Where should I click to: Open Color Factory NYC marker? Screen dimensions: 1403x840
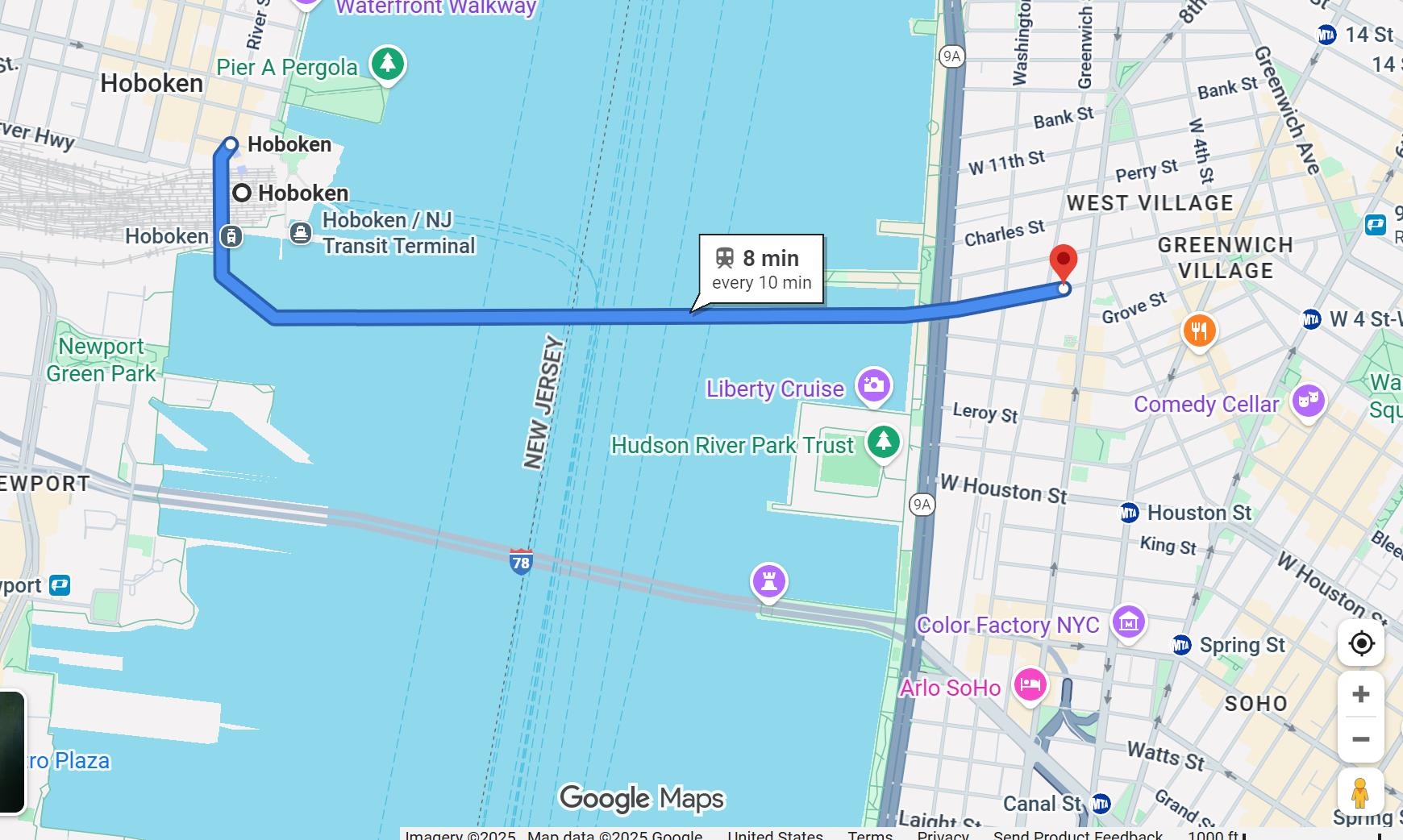(1128, 622)
